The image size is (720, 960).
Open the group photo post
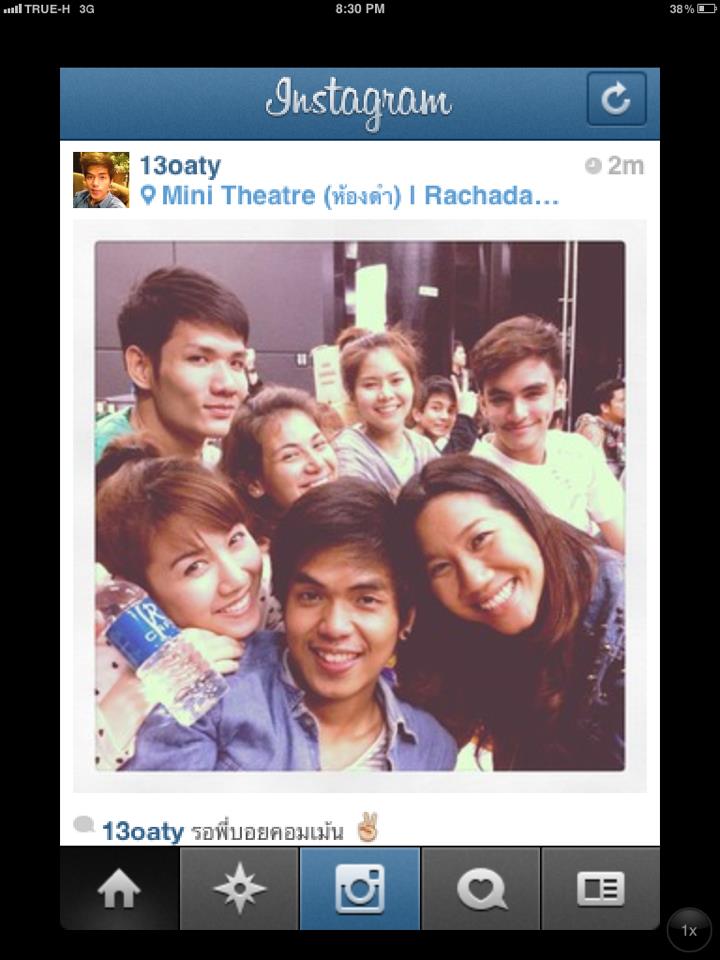(x=360, y=505)
